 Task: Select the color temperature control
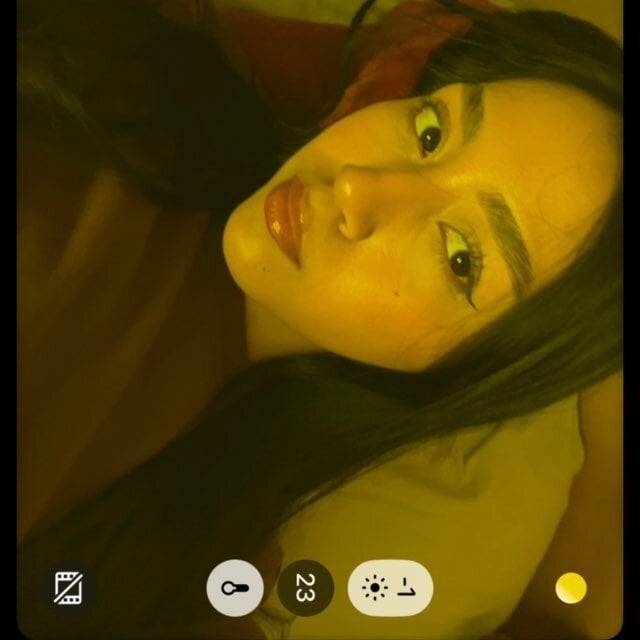coord(235,588)
